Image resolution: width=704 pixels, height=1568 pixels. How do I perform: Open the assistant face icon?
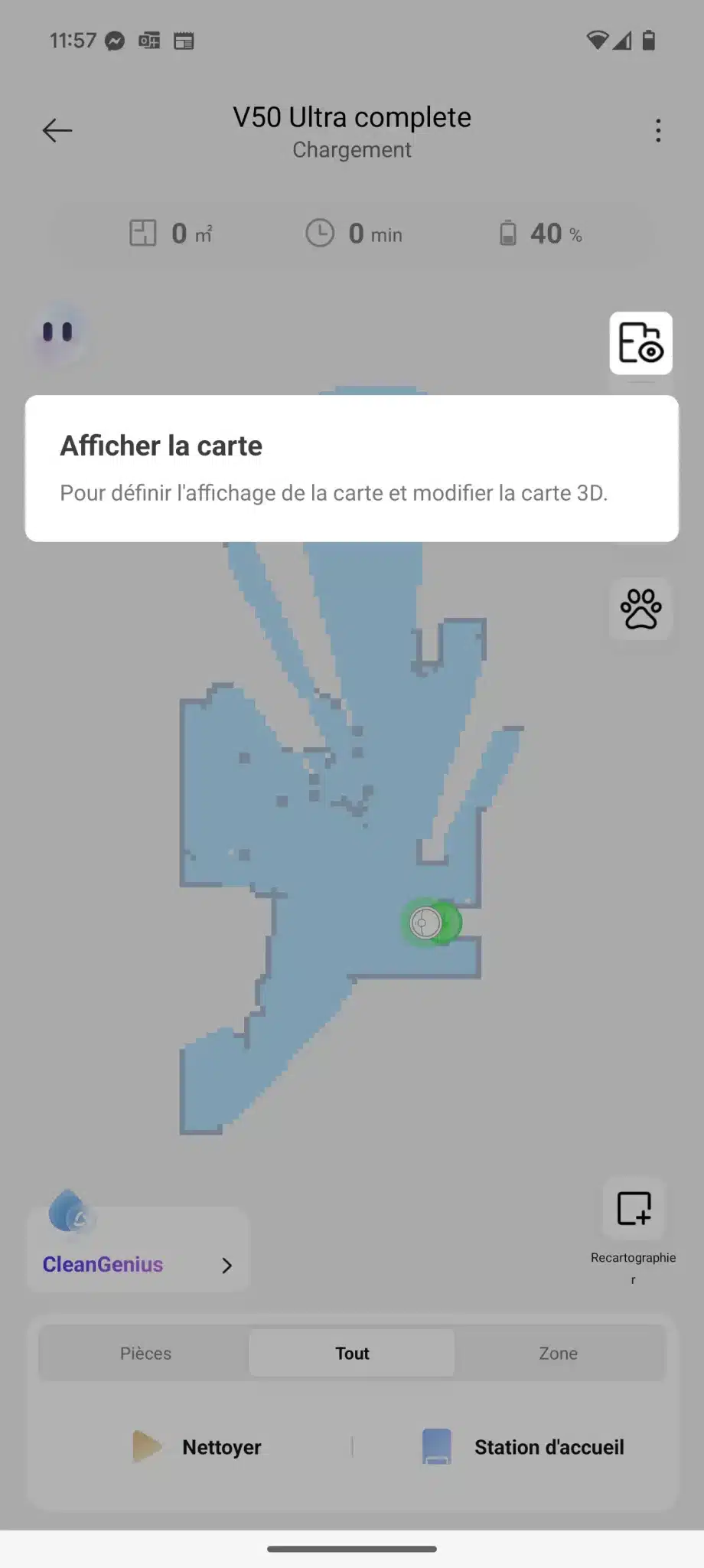[58, 333]
